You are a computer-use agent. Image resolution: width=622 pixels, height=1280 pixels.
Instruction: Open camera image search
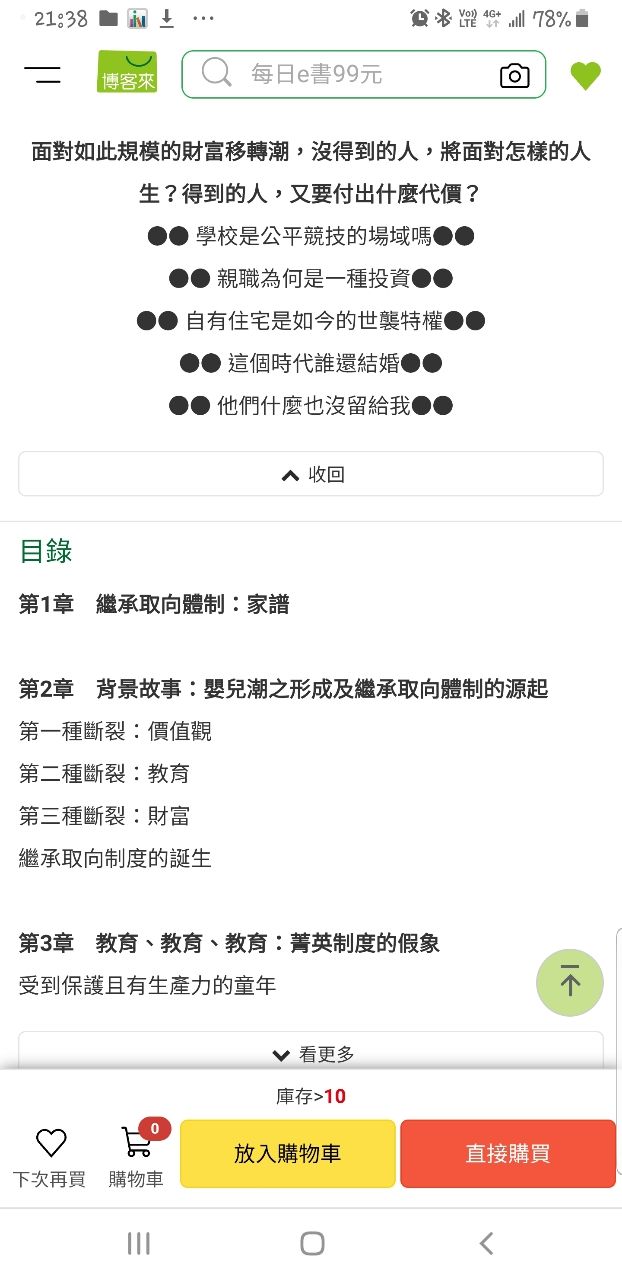pos(514,75)
